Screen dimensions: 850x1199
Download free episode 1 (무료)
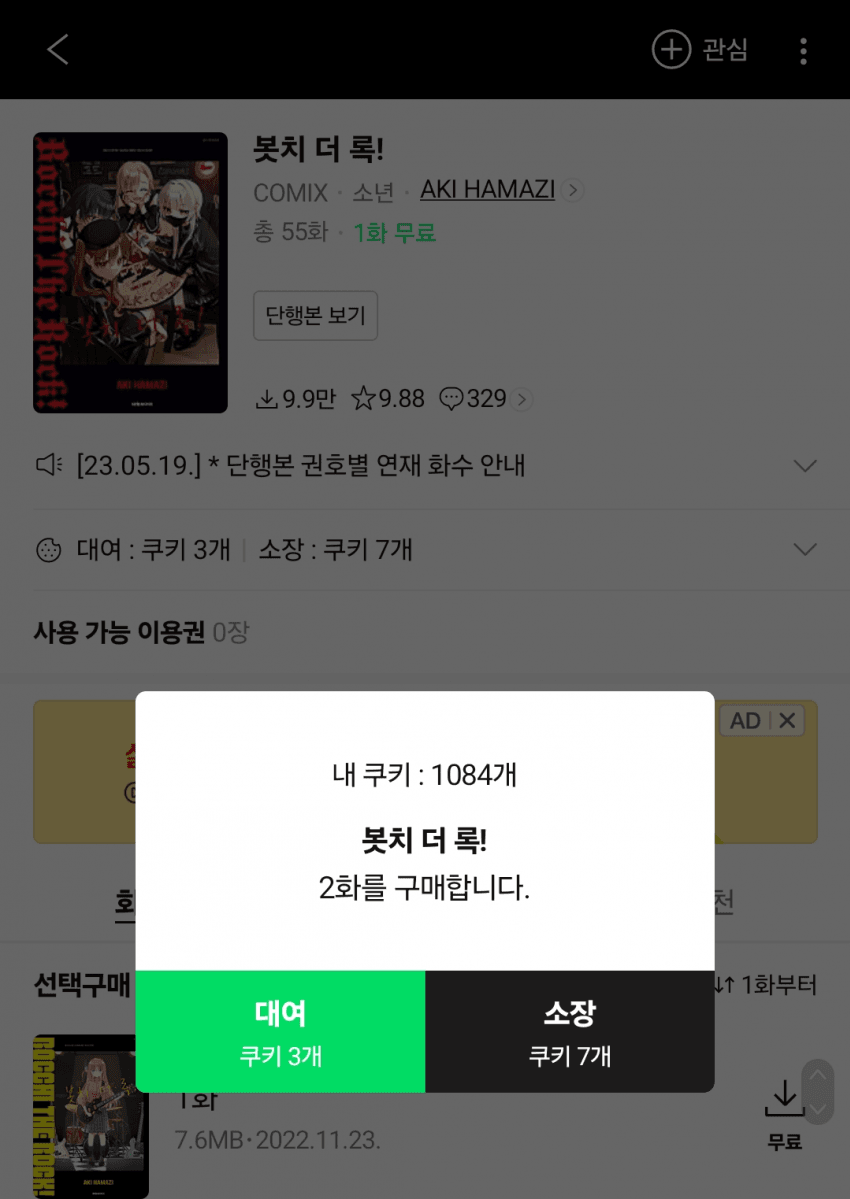tap(784, 1113)
